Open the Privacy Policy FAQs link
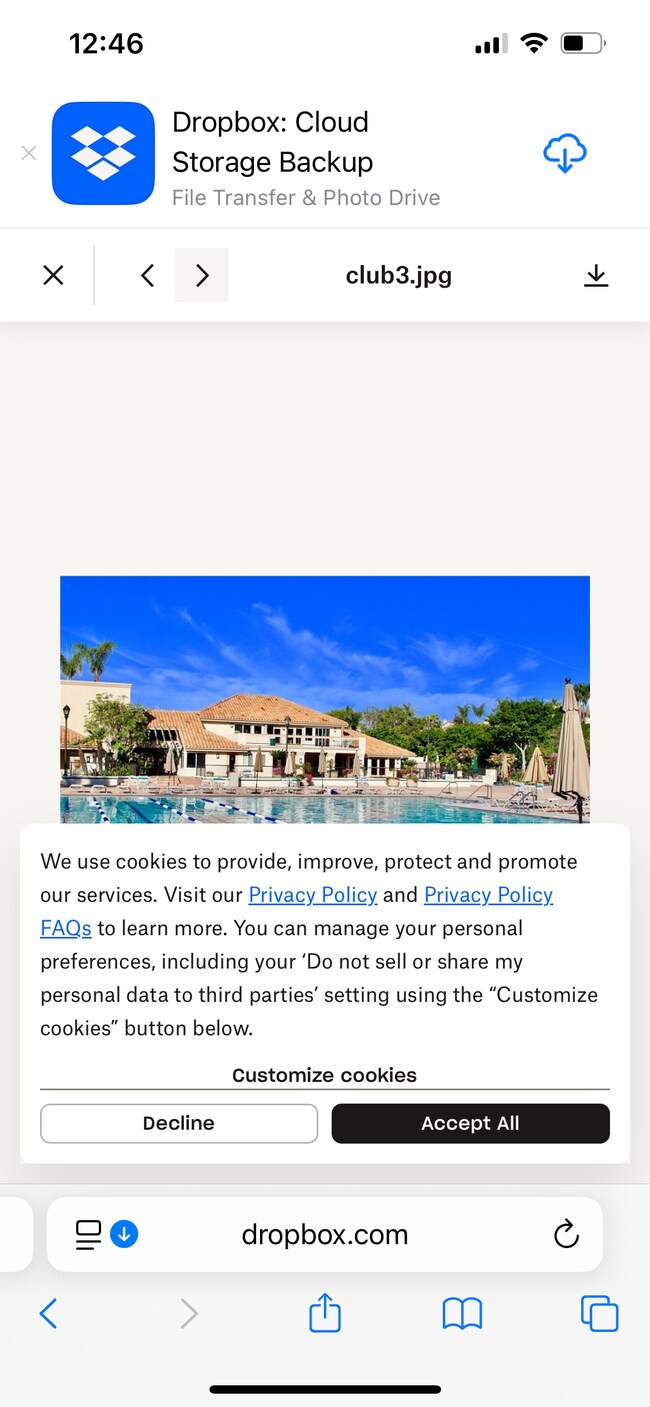 click(66, 928)
